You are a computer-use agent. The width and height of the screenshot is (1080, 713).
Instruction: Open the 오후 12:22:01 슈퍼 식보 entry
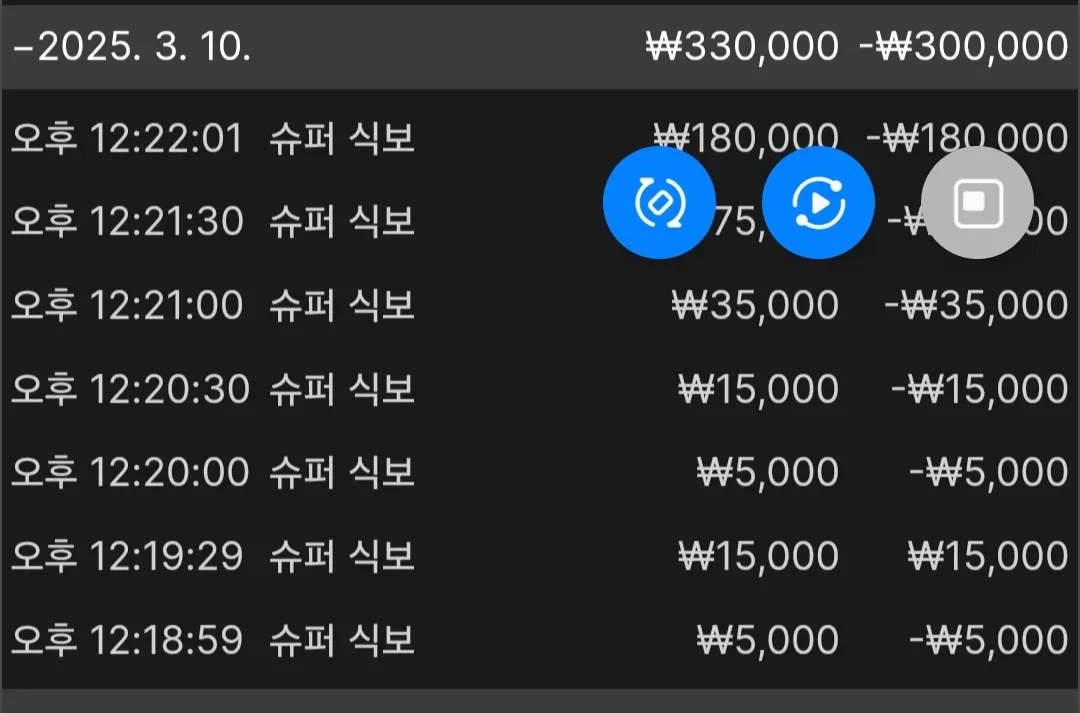pos(540,138)
